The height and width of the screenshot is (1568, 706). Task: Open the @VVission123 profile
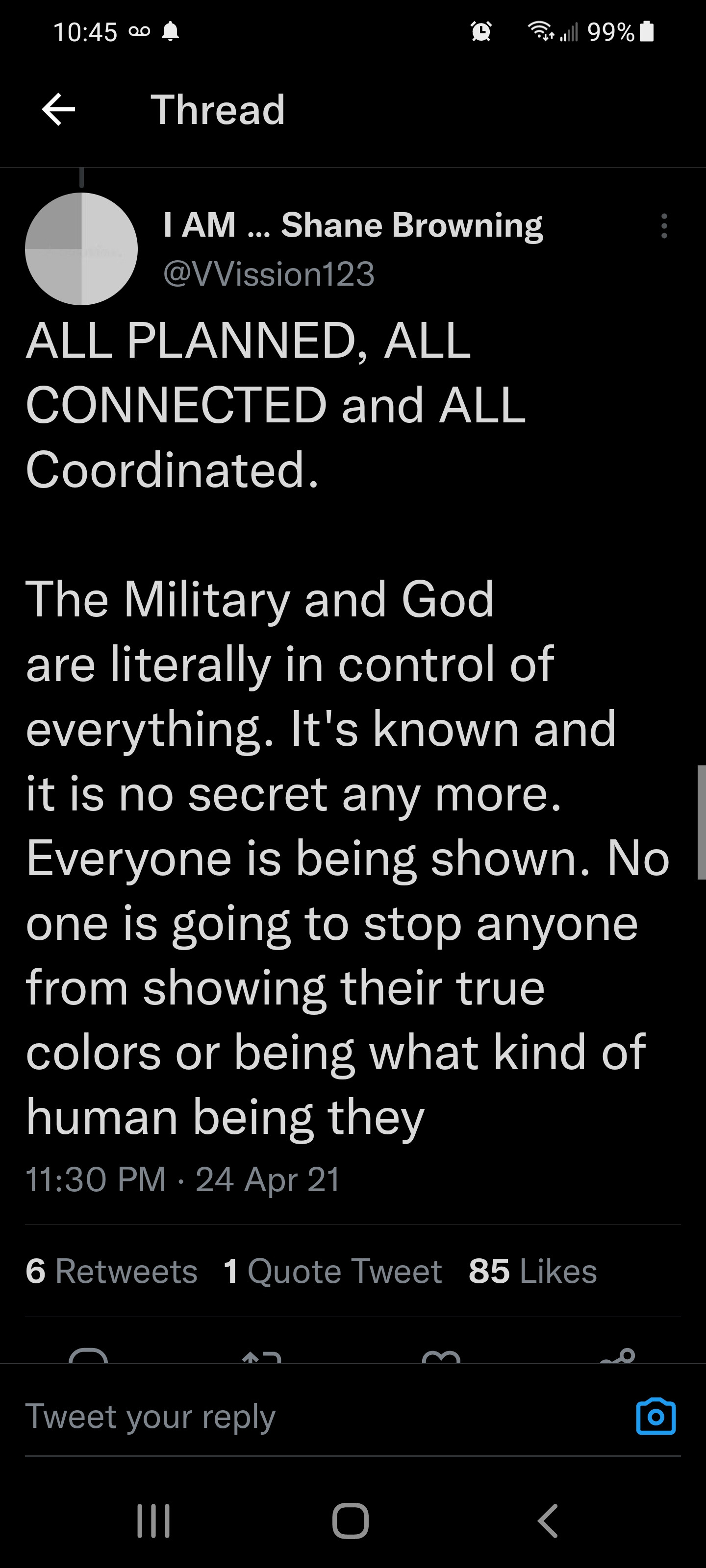pos(269,274)
